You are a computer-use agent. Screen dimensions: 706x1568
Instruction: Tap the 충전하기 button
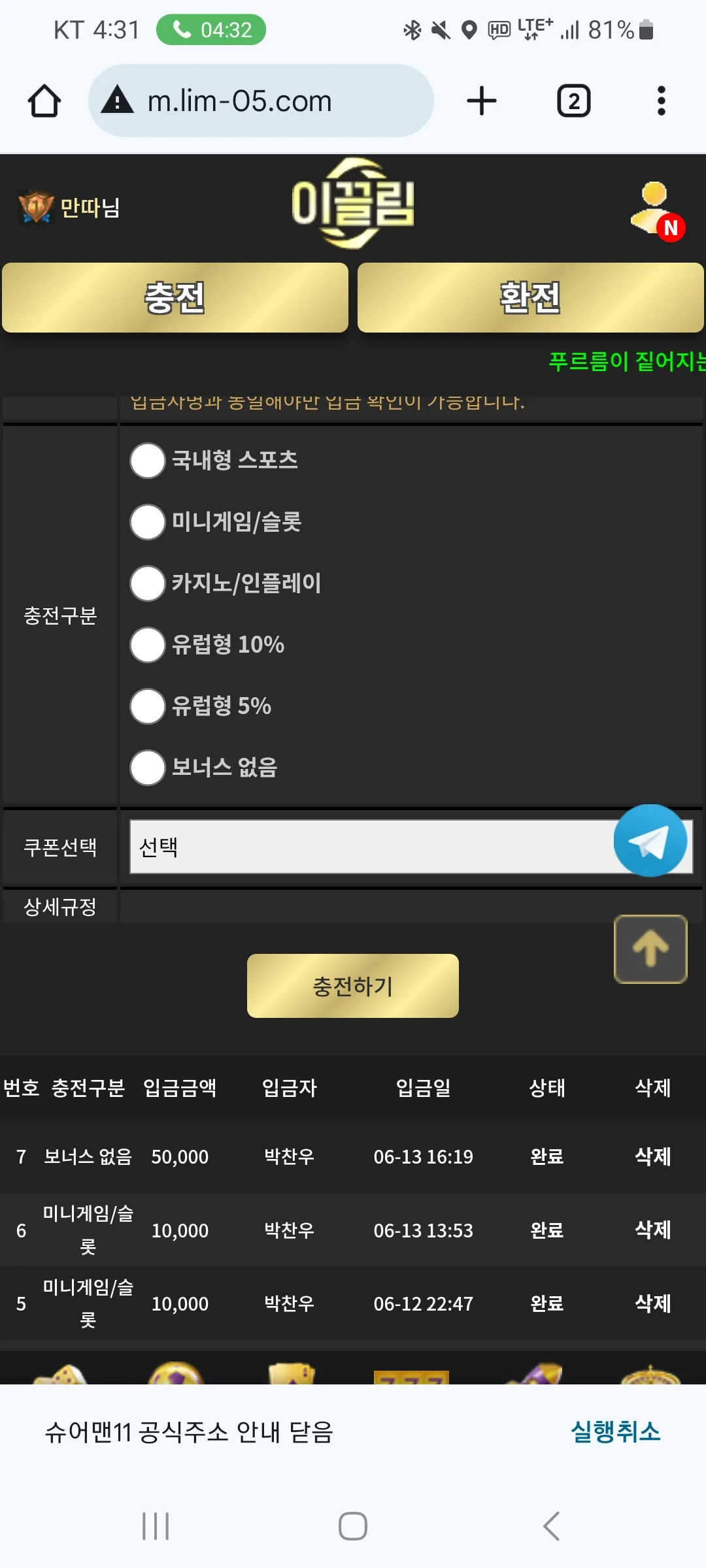[353, 986]
